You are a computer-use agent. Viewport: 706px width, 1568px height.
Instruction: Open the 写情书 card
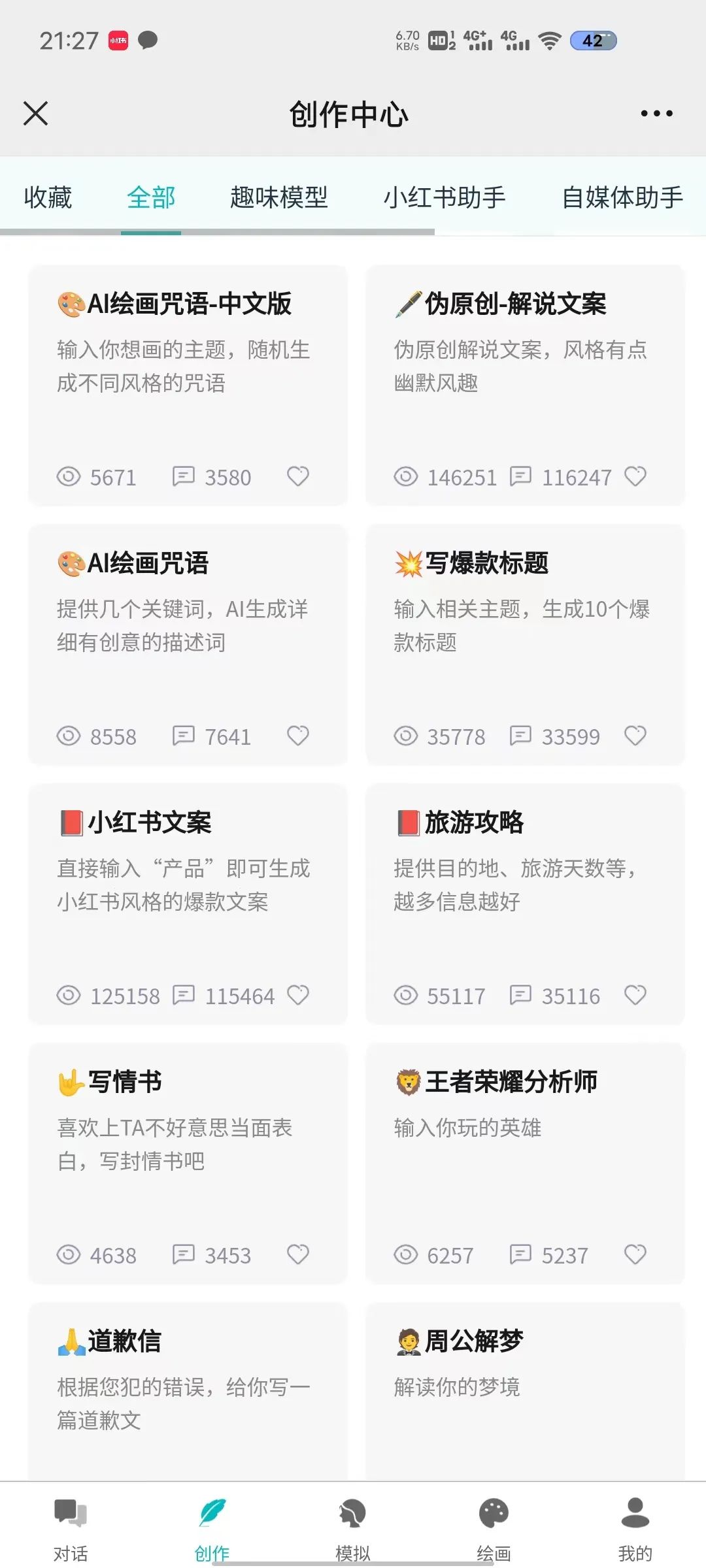[188, 1163]
